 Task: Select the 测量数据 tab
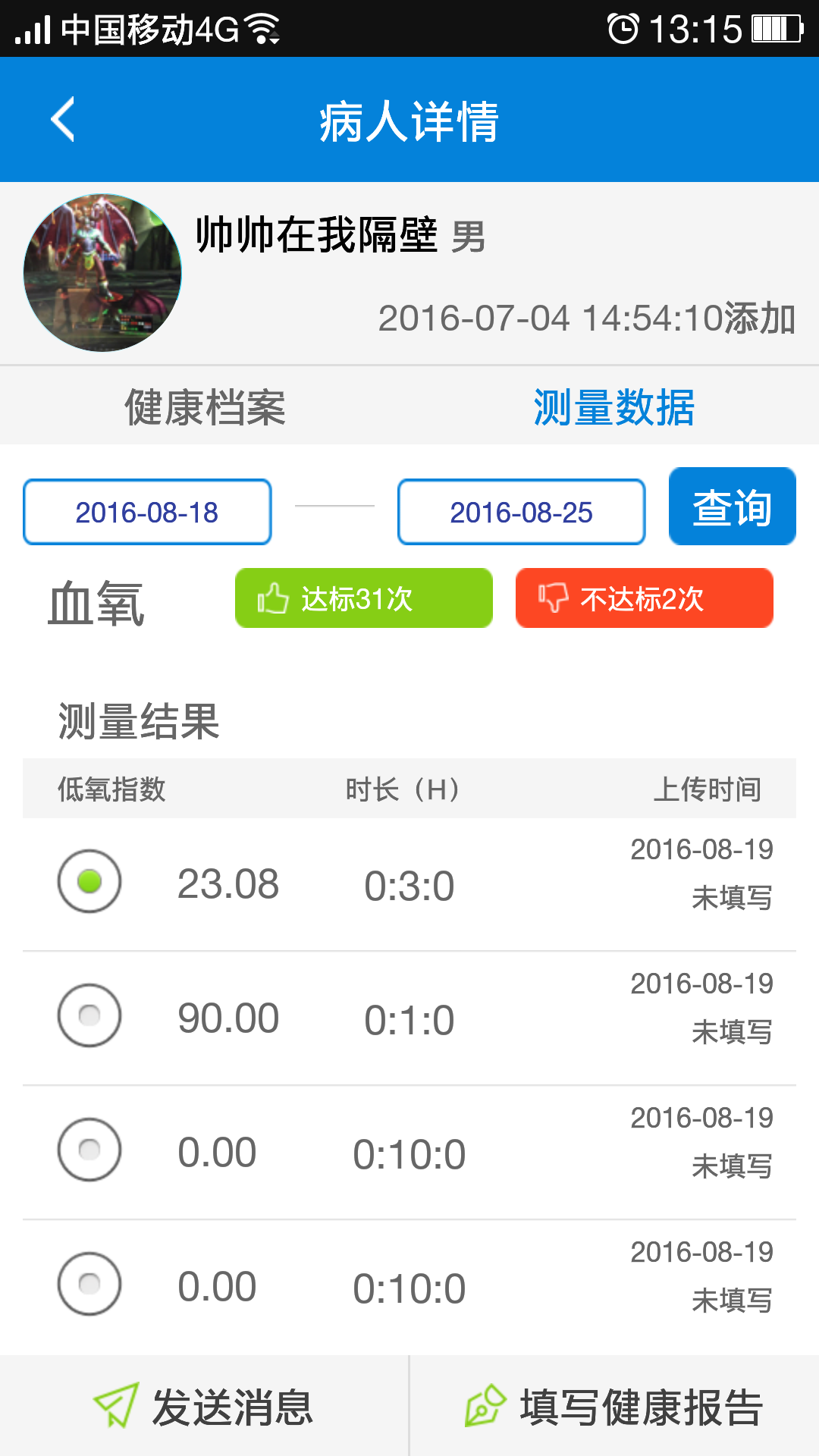pos(613,407)
